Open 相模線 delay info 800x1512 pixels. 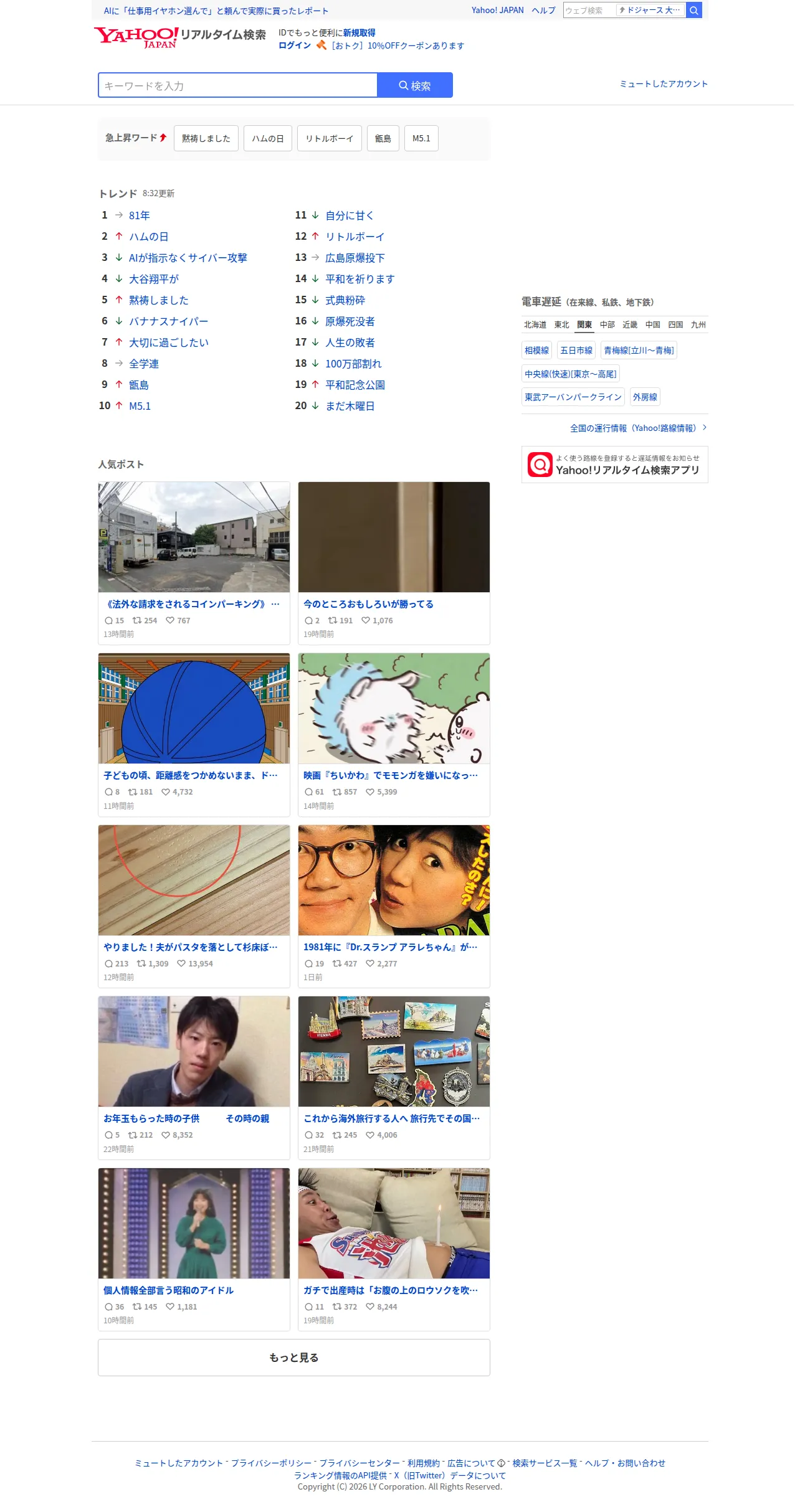536,351
